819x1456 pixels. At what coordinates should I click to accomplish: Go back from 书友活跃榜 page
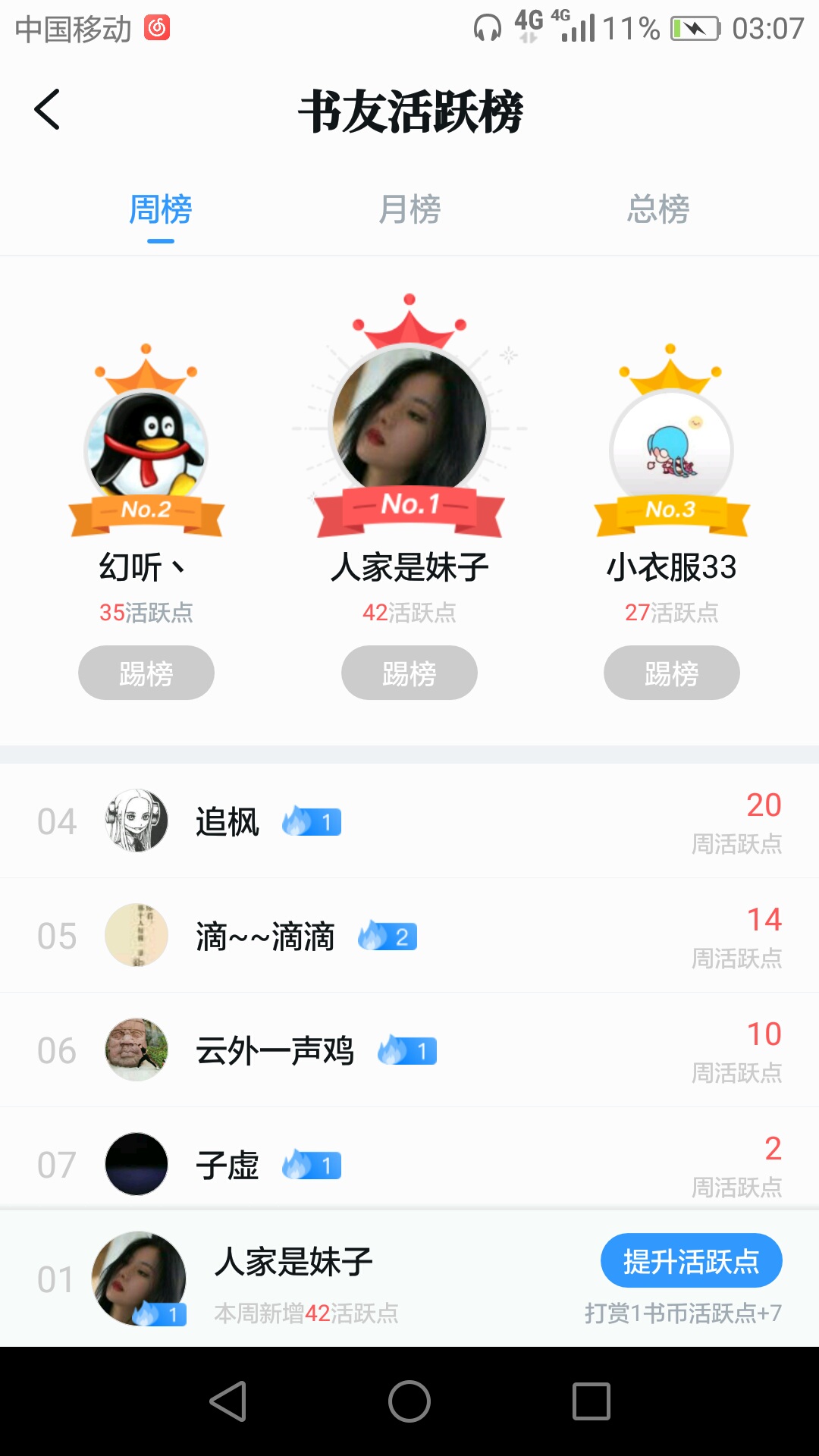tap(47, 110)
